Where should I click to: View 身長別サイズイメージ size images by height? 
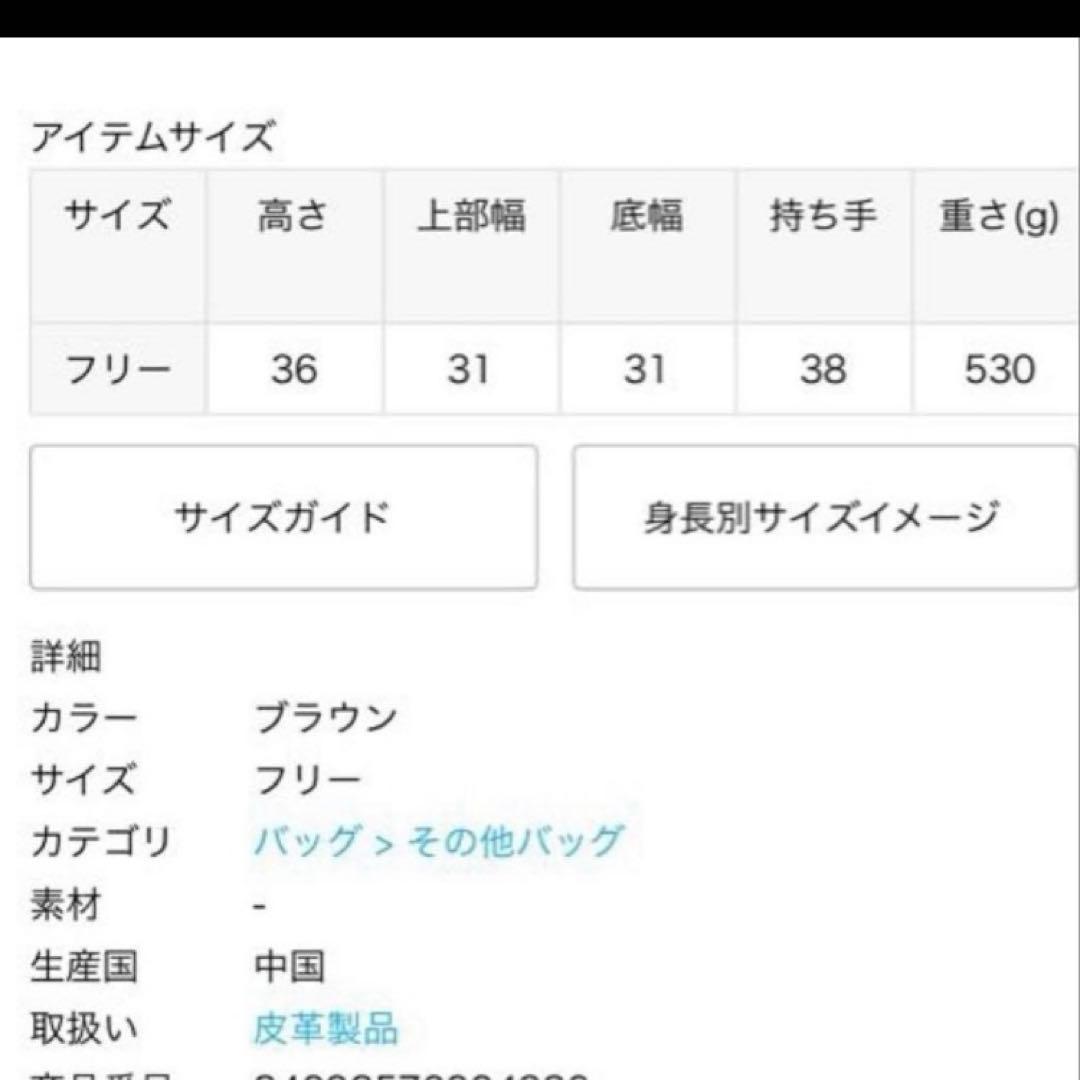click(824, 517)
